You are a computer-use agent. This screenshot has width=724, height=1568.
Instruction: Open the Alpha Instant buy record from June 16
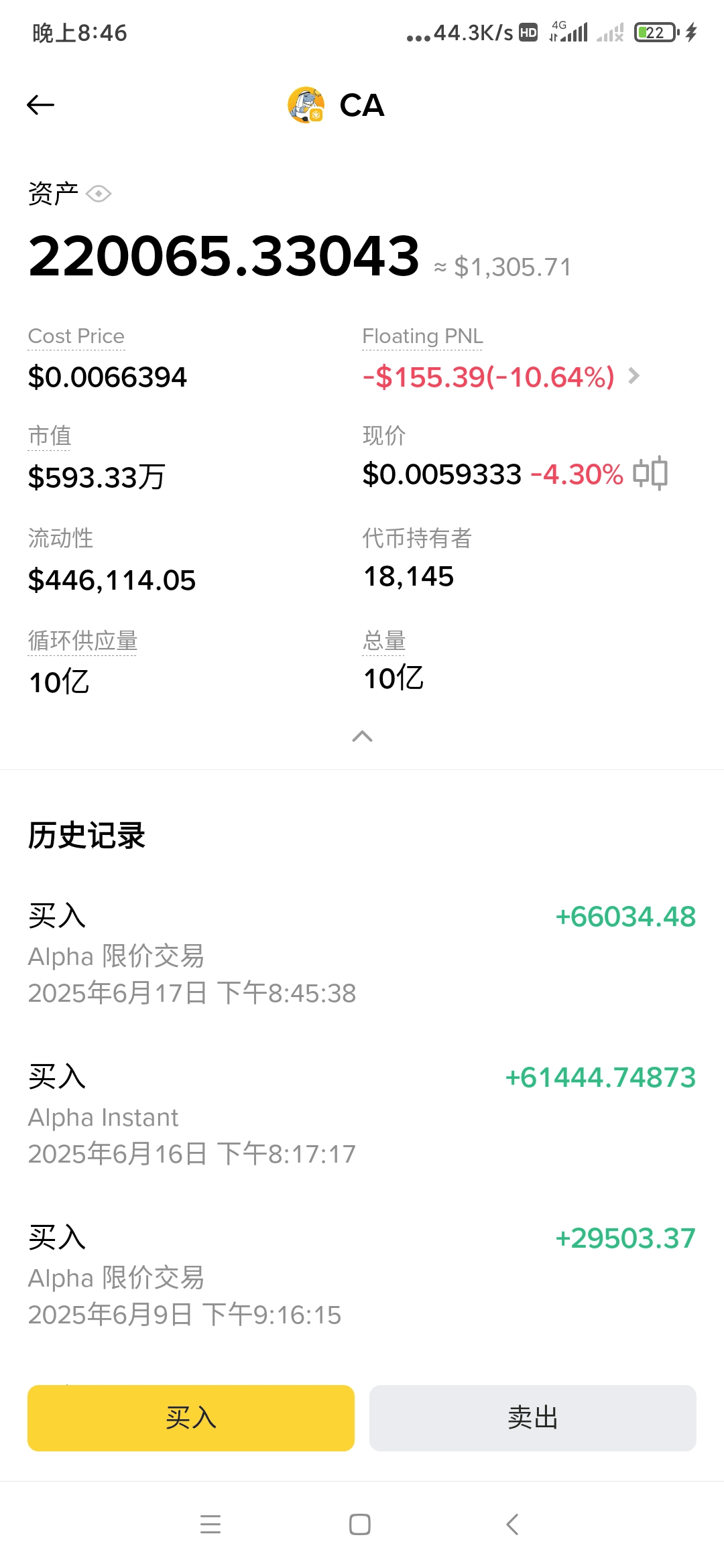(362, 1115)
